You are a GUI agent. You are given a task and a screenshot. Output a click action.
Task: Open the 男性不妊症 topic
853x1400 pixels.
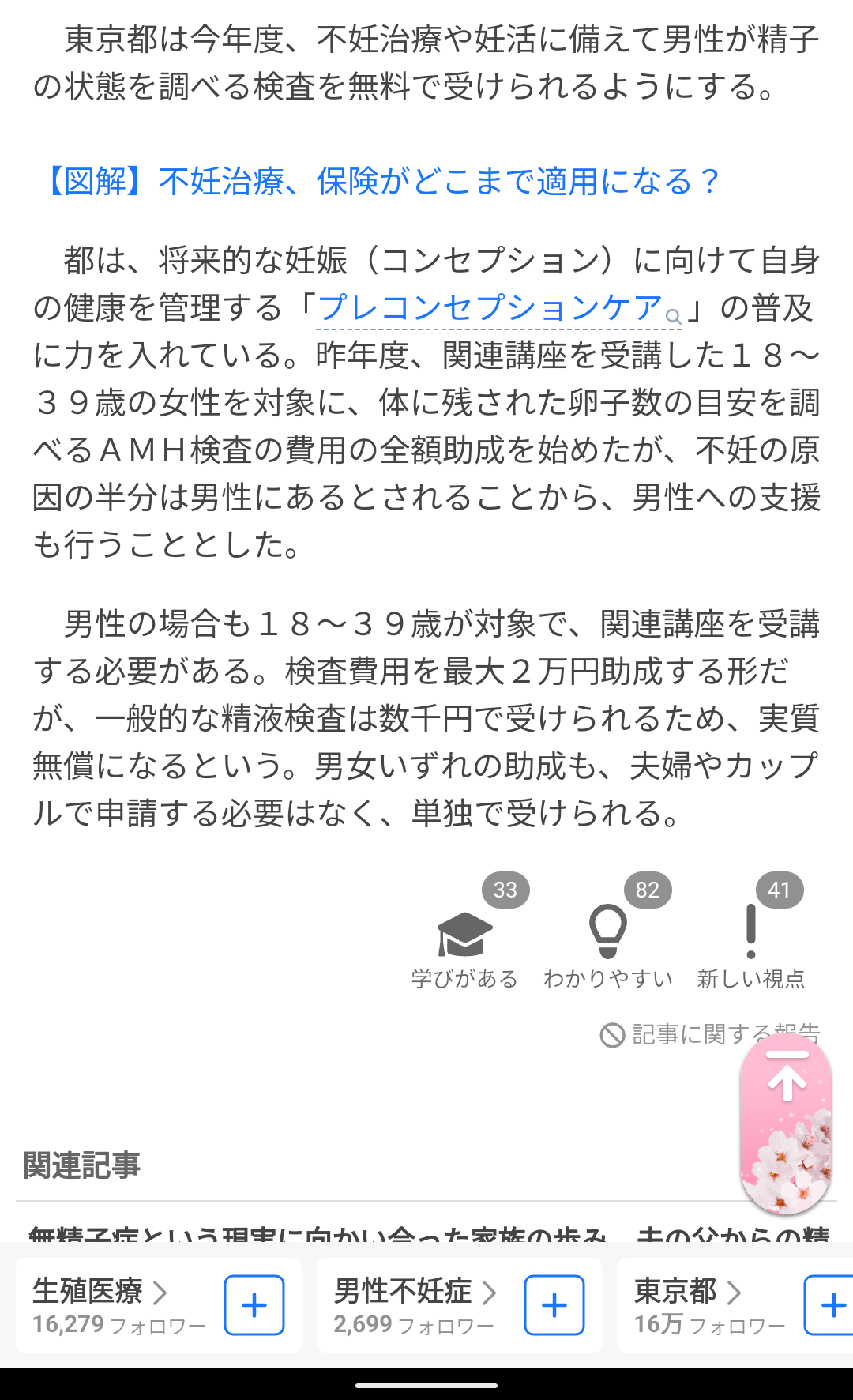coord(414,1306)
